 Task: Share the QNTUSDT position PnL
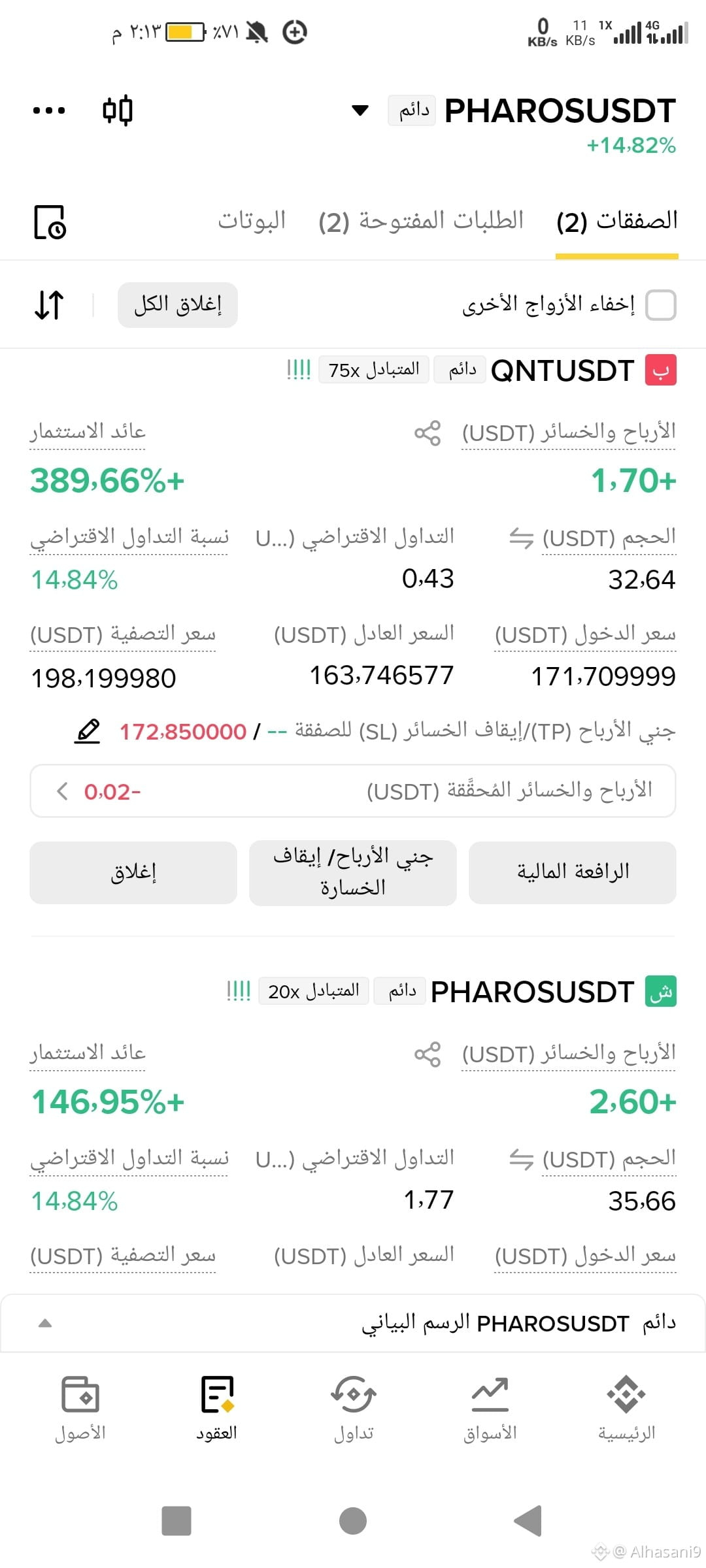click(428, 433)
